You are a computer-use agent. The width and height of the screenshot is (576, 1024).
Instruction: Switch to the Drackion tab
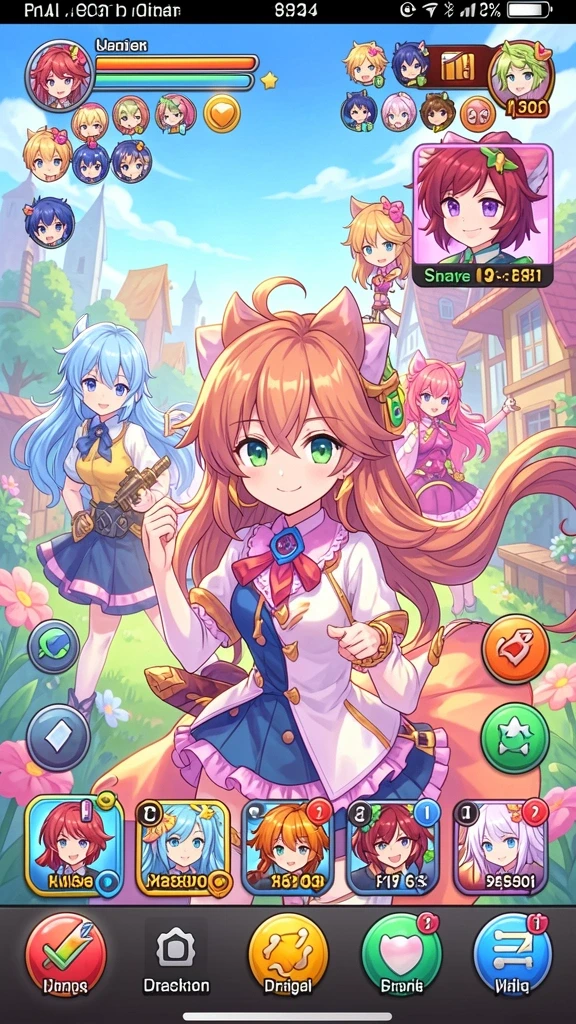point(176,954)
